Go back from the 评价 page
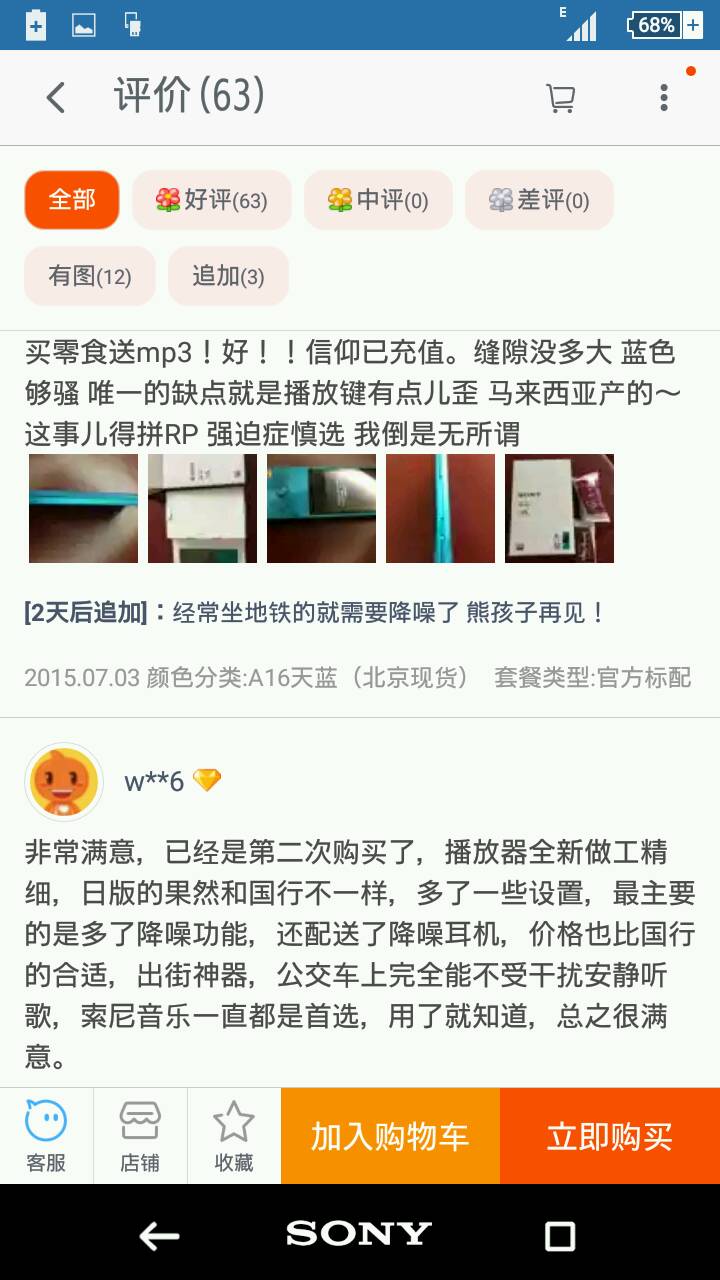 tap(56, 97)
